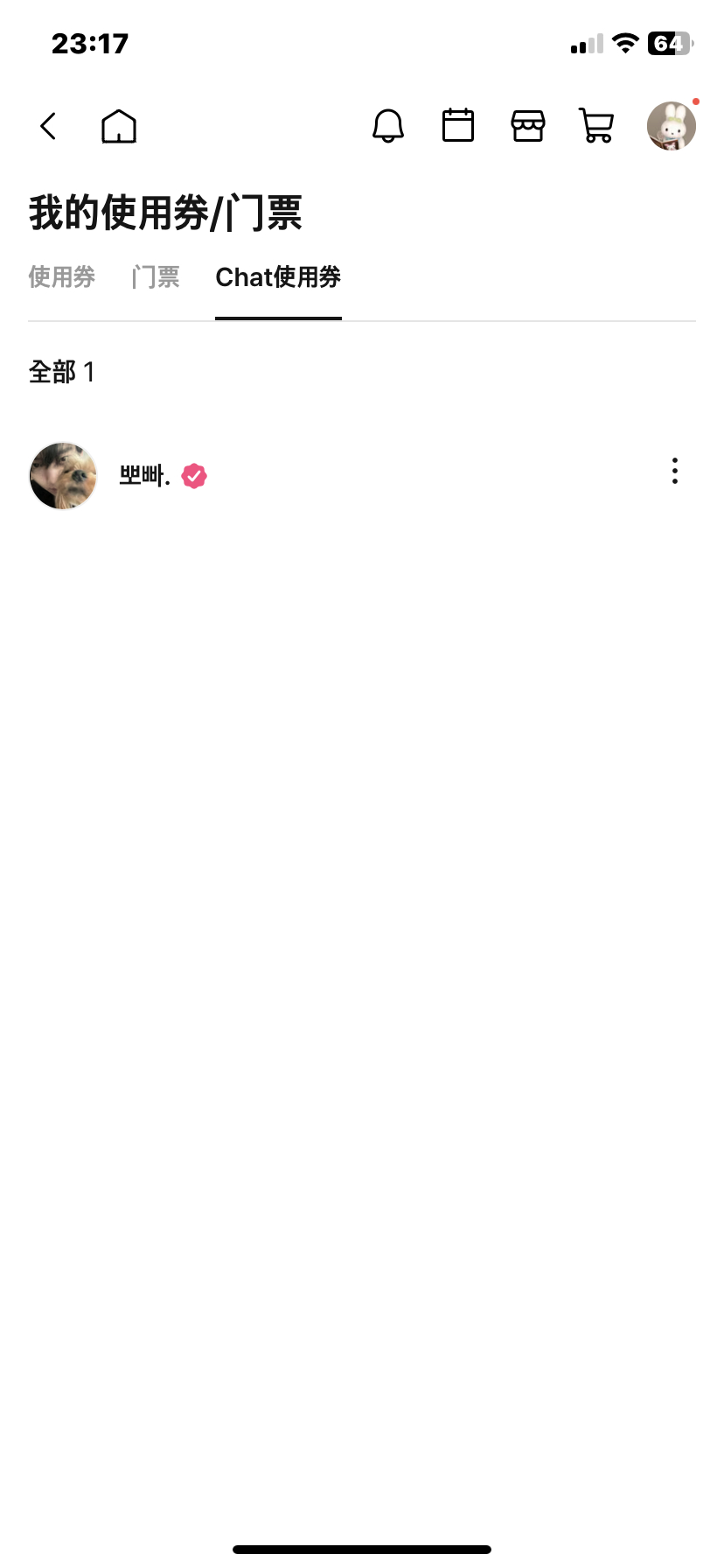Tap the page title 我的使用券/门票
The height and width of the screenshot is (1568, 724).
pos(164,213)
